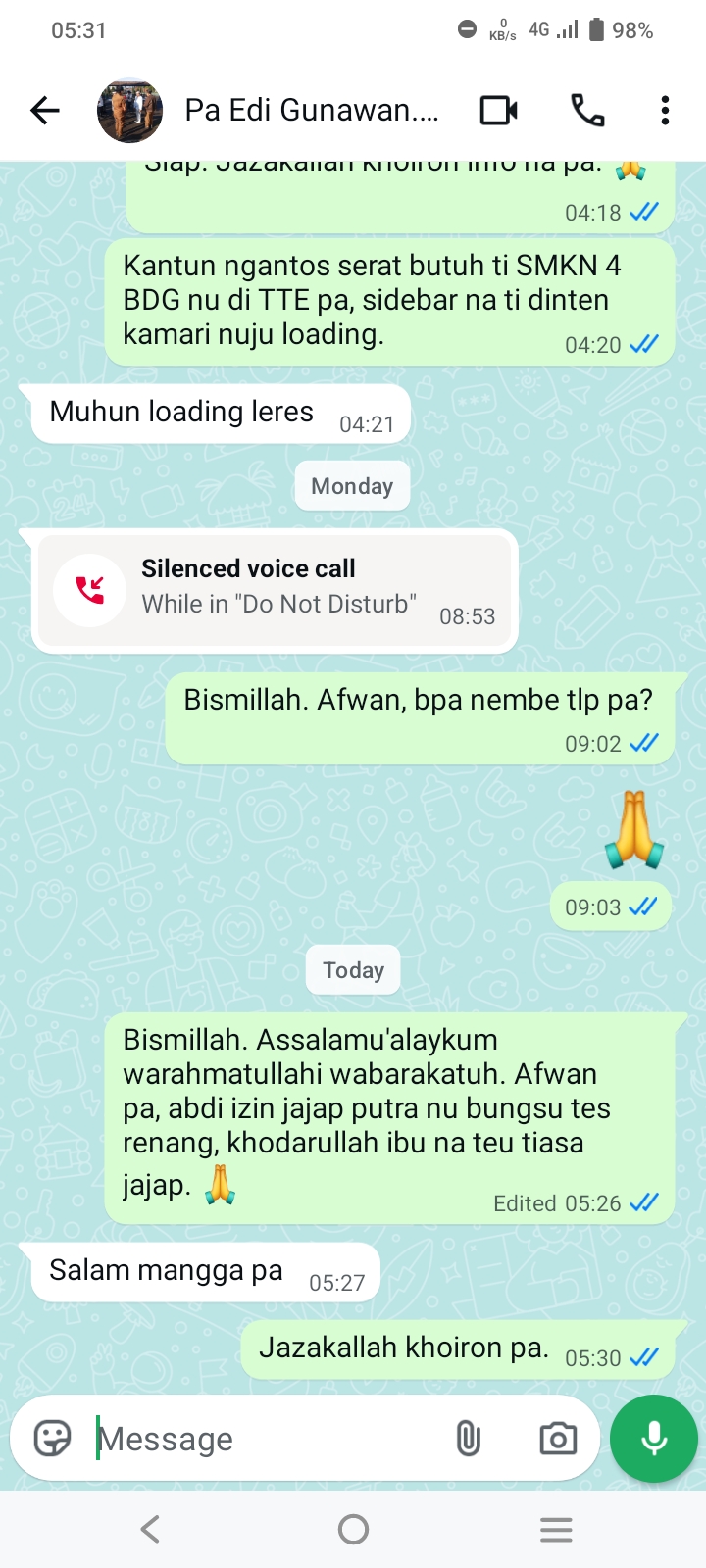Open recent apps

click(556, 1529)
